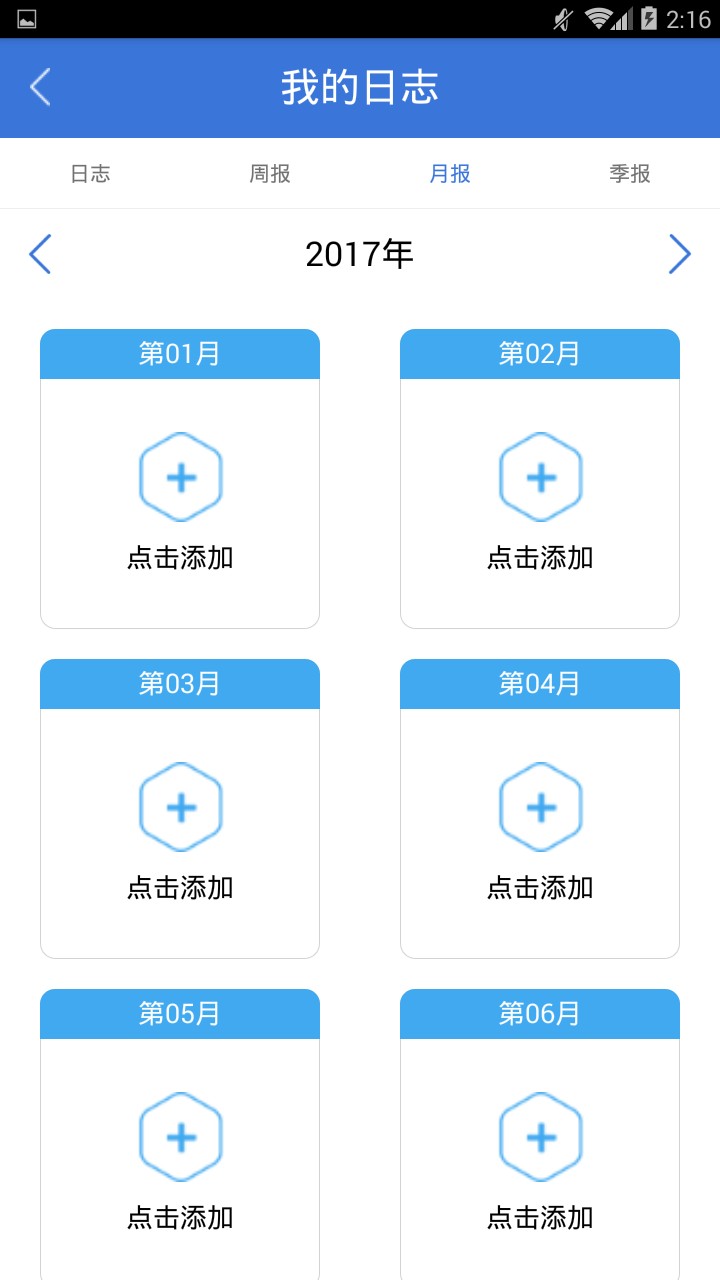Image resolution: width=720 pixels, height=1280 pixels.
Task: Select the active 月报 tab
Action: 449,173
